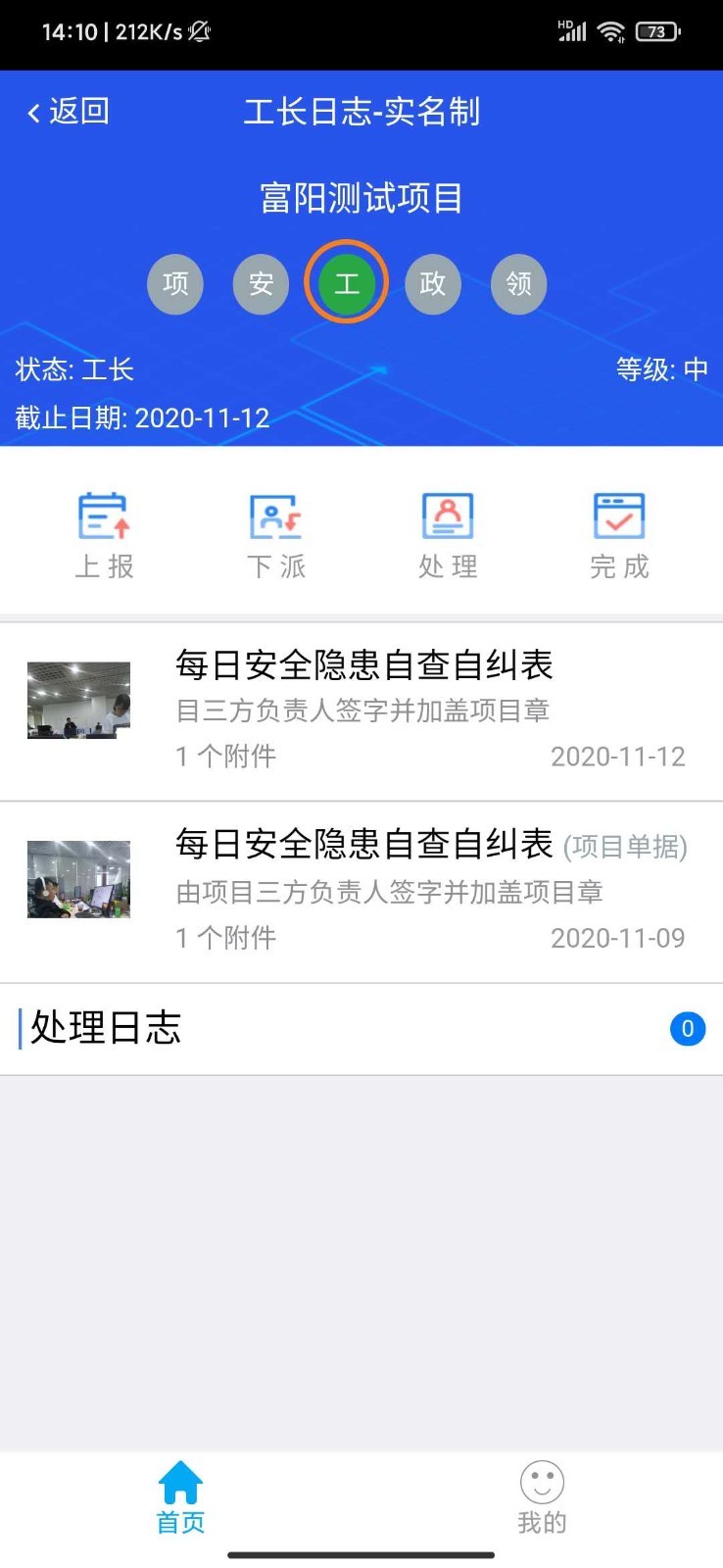
Task: Select the 安 category circle icon
Action: [260, 283]
